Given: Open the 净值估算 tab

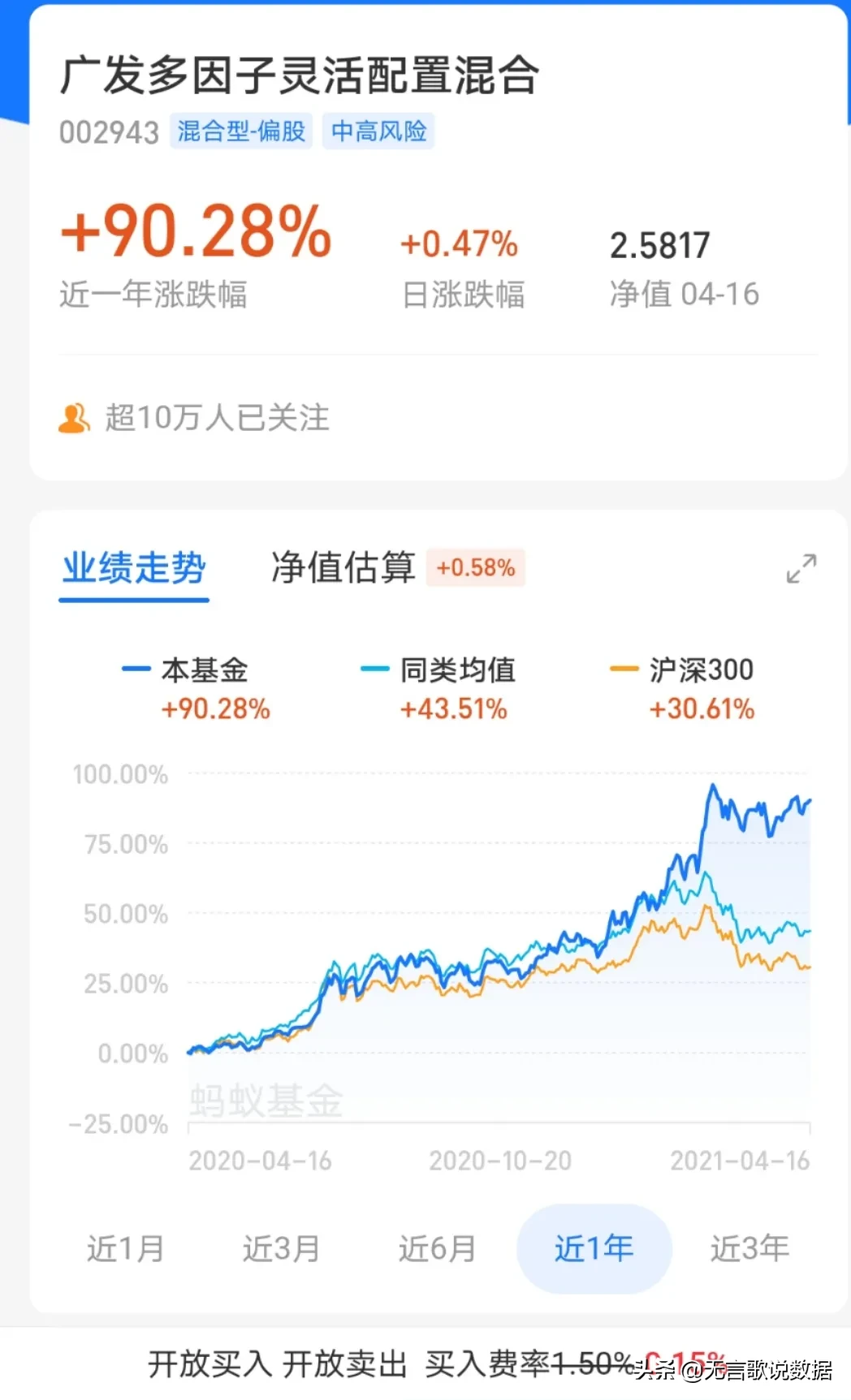Looking at the screenshot, I should [x=343, y=567].
